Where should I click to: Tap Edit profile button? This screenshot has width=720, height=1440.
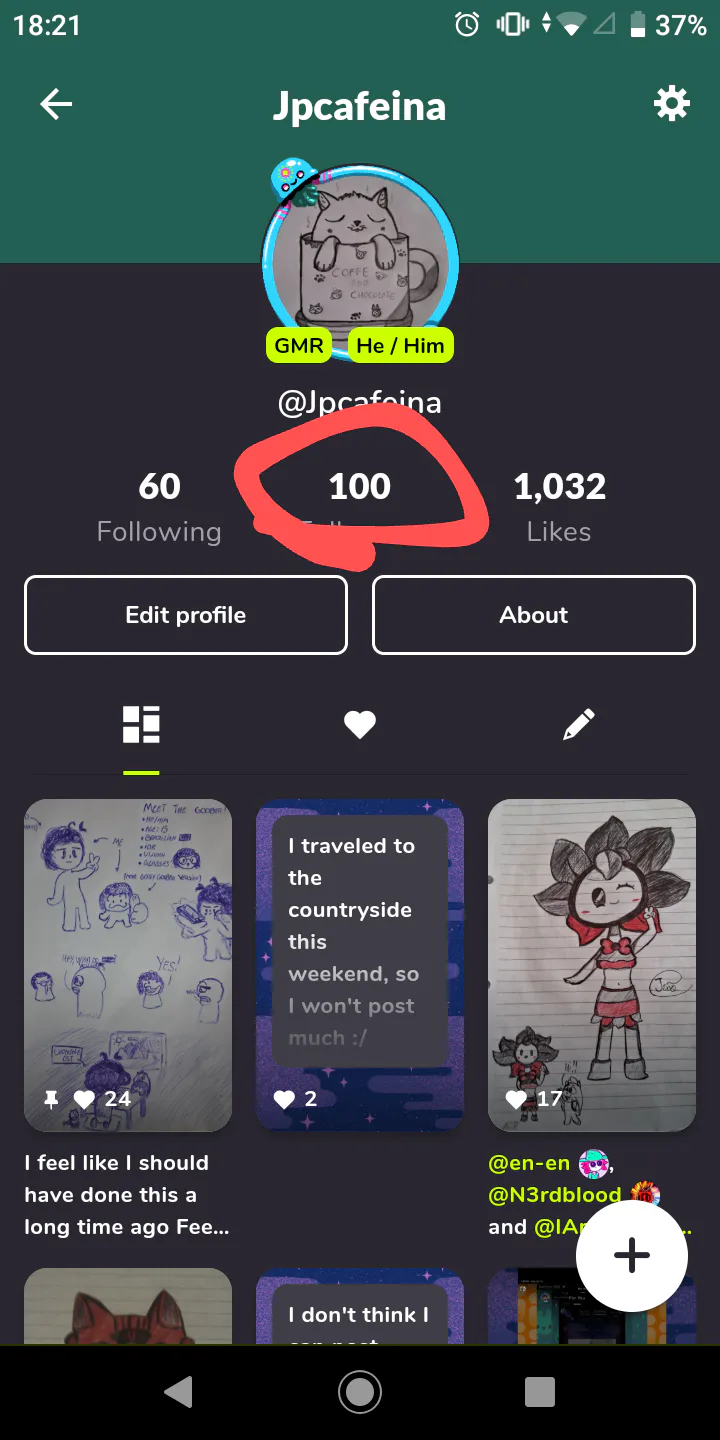click(x=186, y=615)
